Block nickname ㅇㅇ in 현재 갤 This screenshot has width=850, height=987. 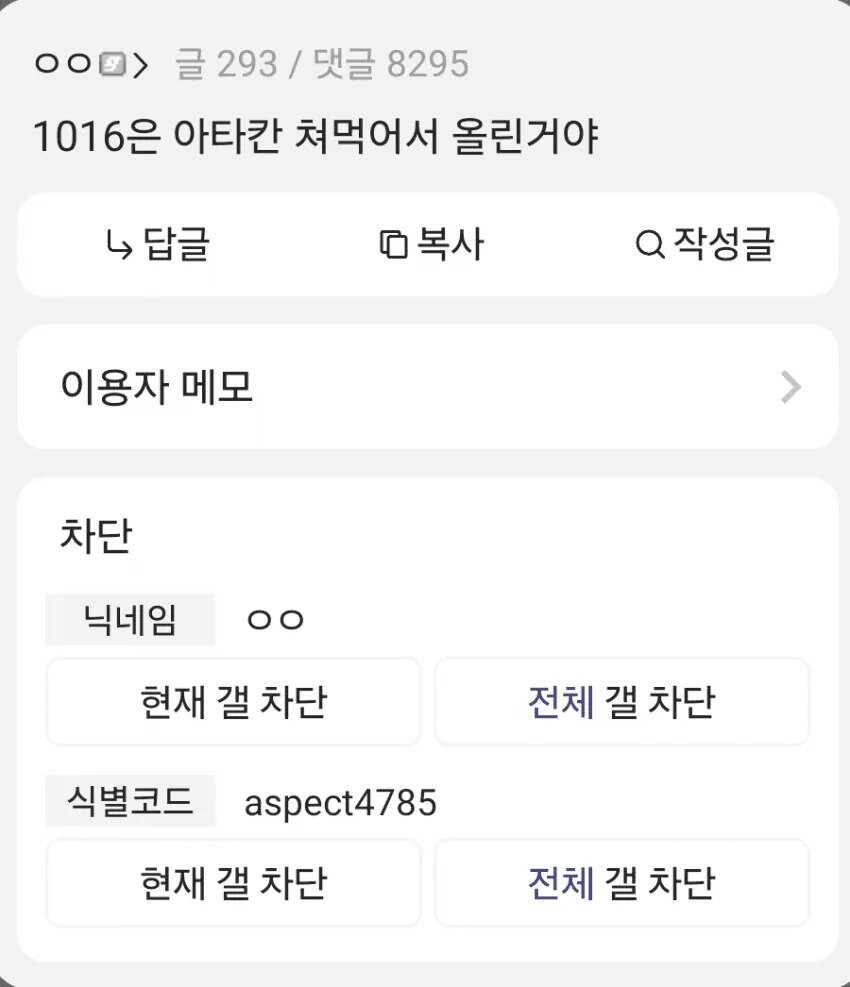(x=234, y=702)
